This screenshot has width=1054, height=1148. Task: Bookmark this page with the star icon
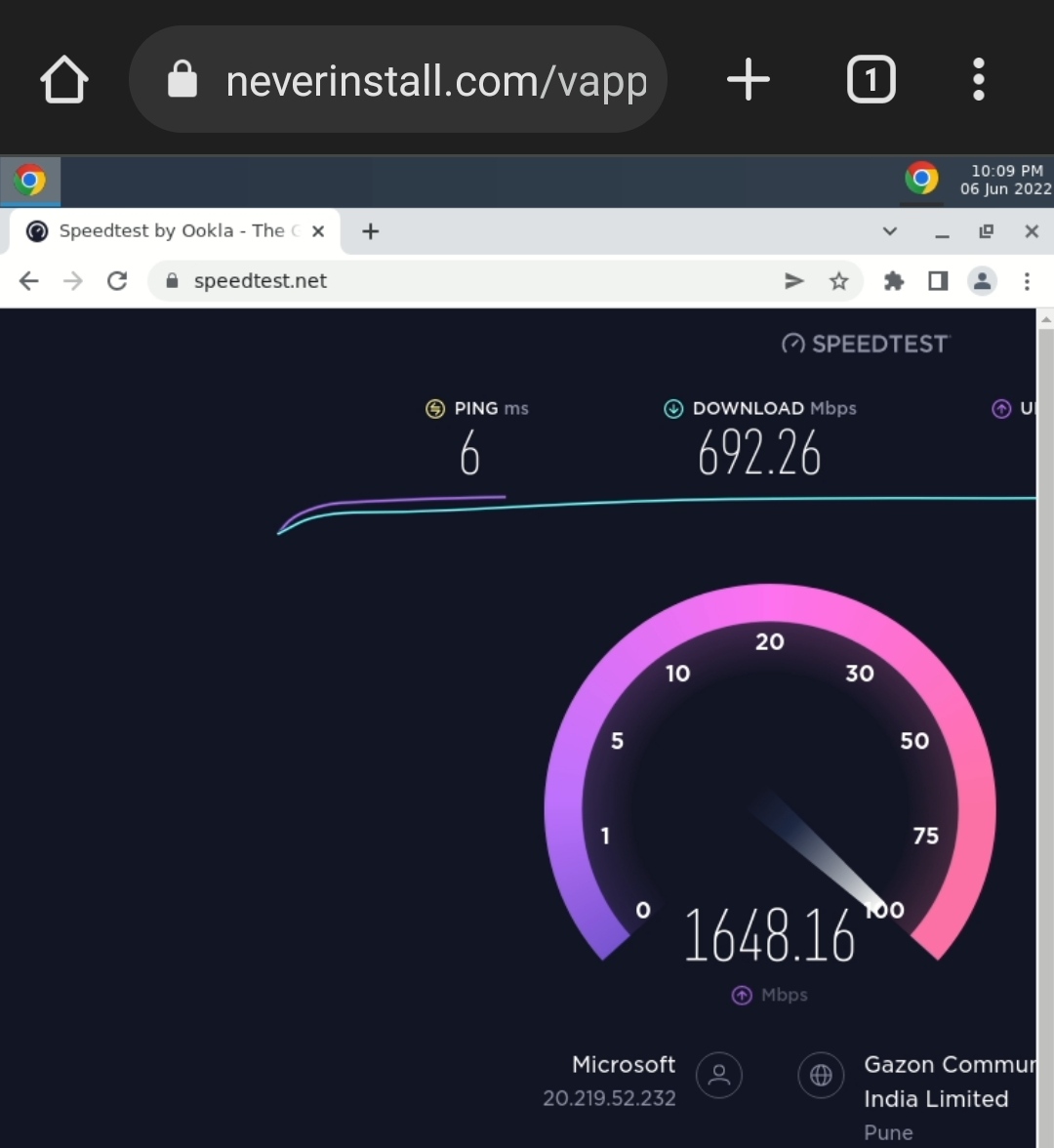click(839, 281)
